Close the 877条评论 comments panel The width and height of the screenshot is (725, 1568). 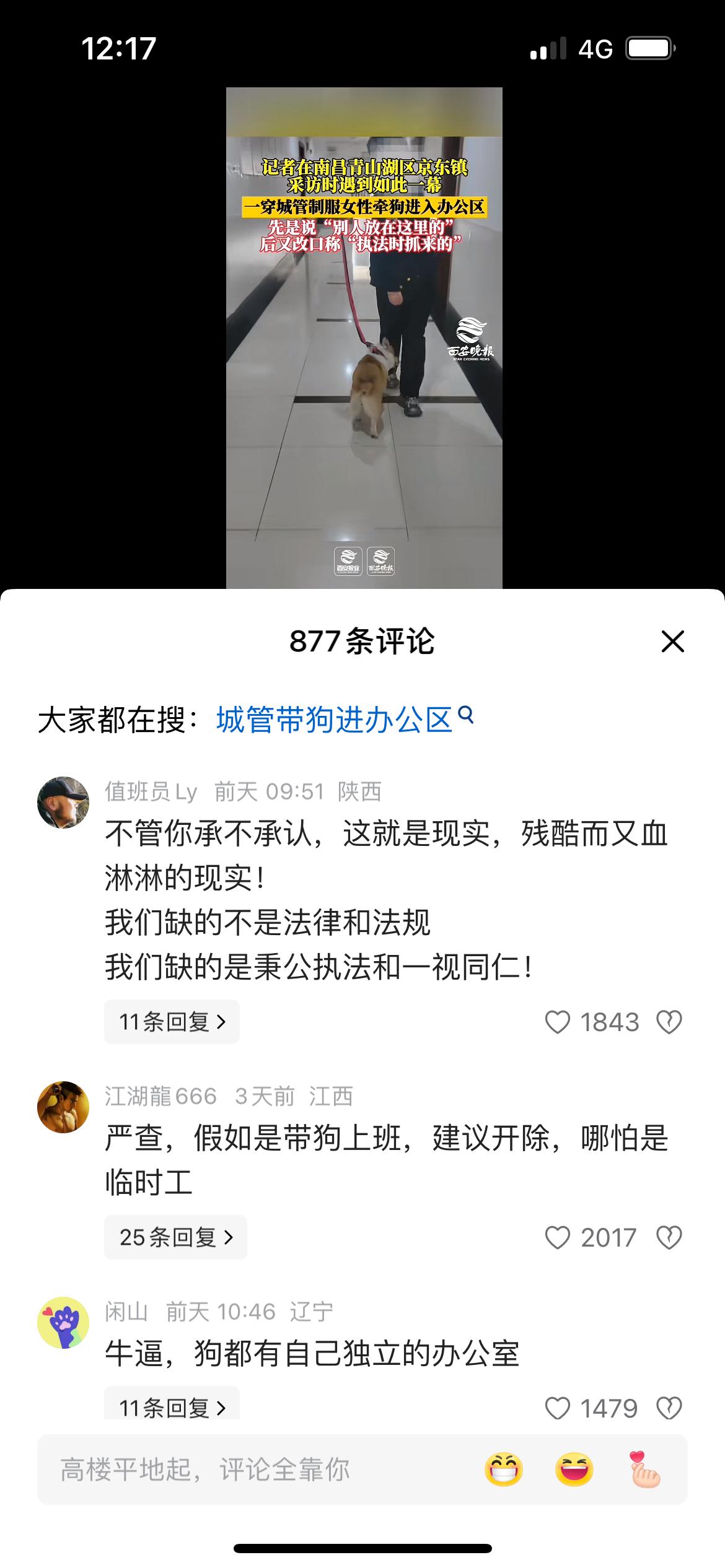point(672,641)
